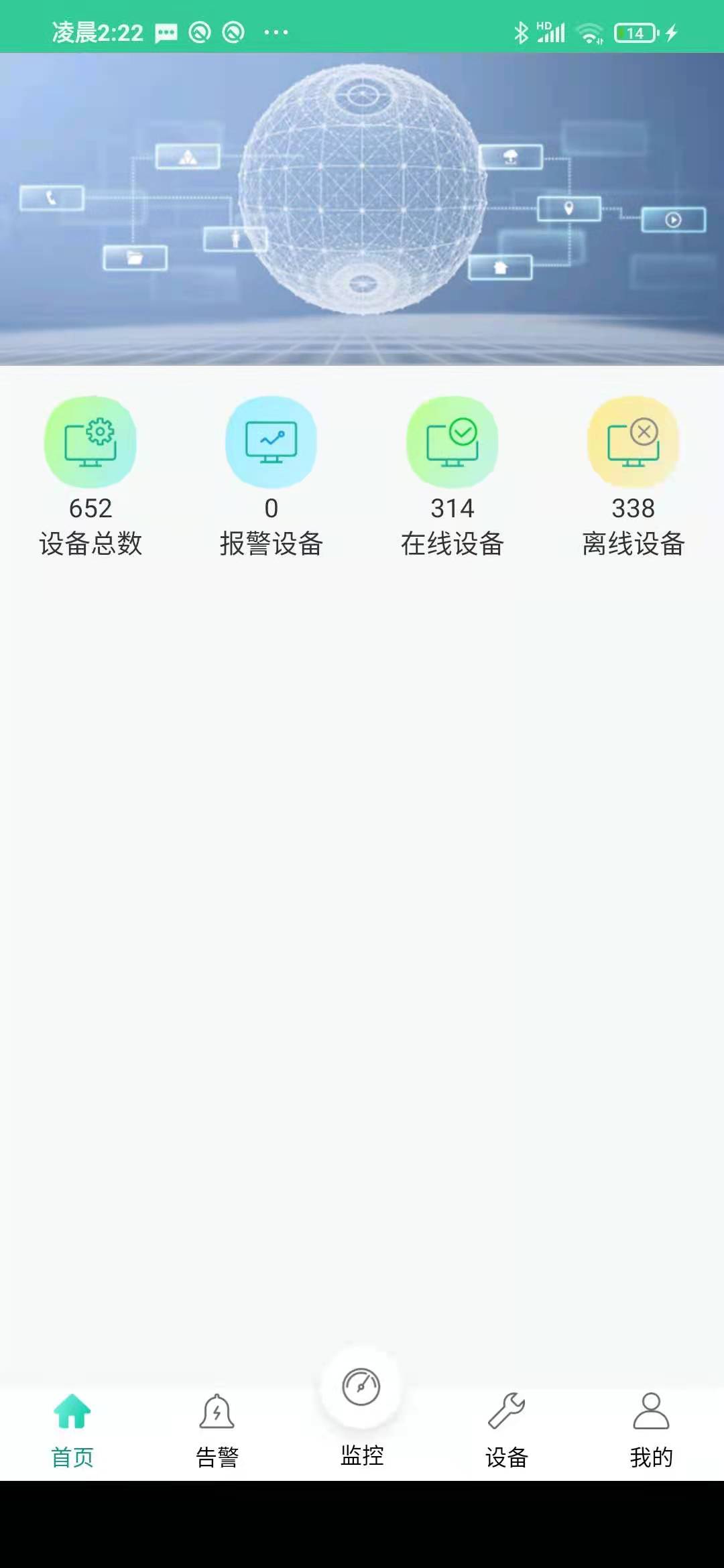Open the 在线设备 online devices list
The image size is (724, 1568).
[x=452, y=477]
